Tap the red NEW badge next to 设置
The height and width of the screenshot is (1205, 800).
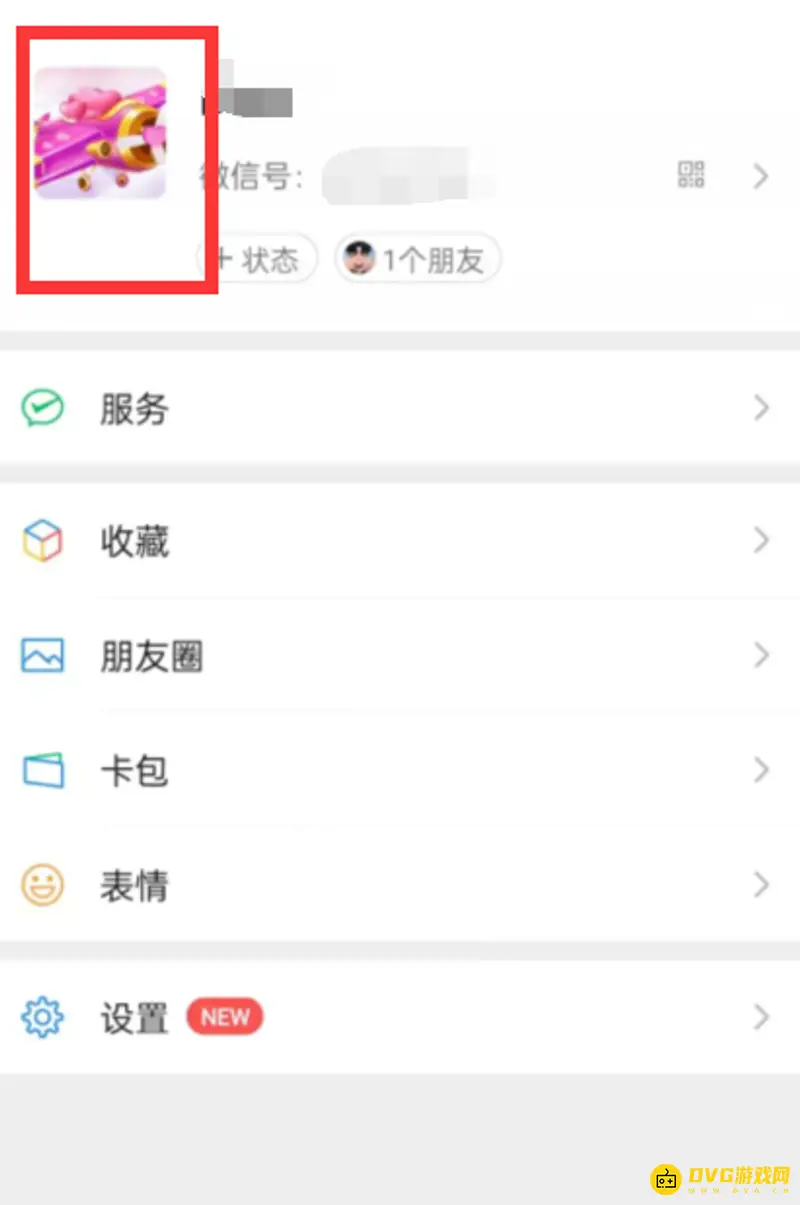tap(225, 1017)
